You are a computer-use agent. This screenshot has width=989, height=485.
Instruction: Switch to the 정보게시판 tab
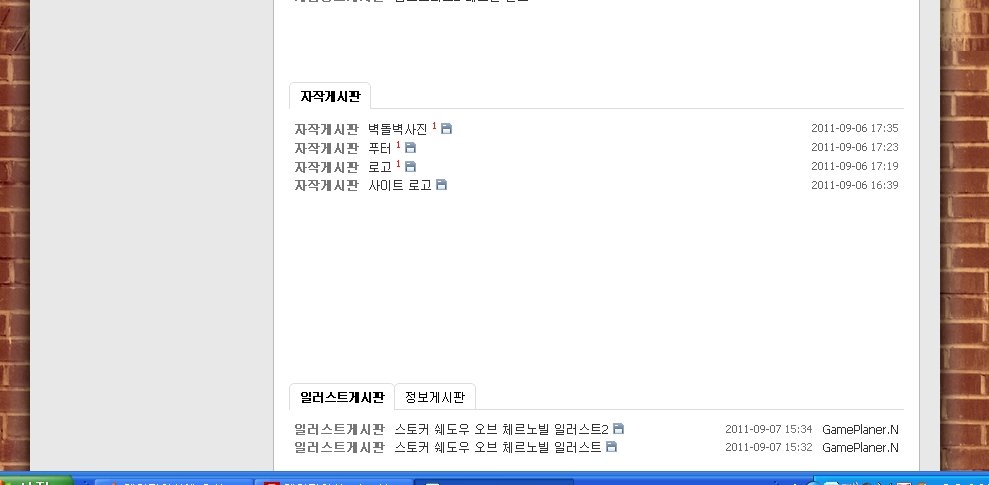point(435,397)
